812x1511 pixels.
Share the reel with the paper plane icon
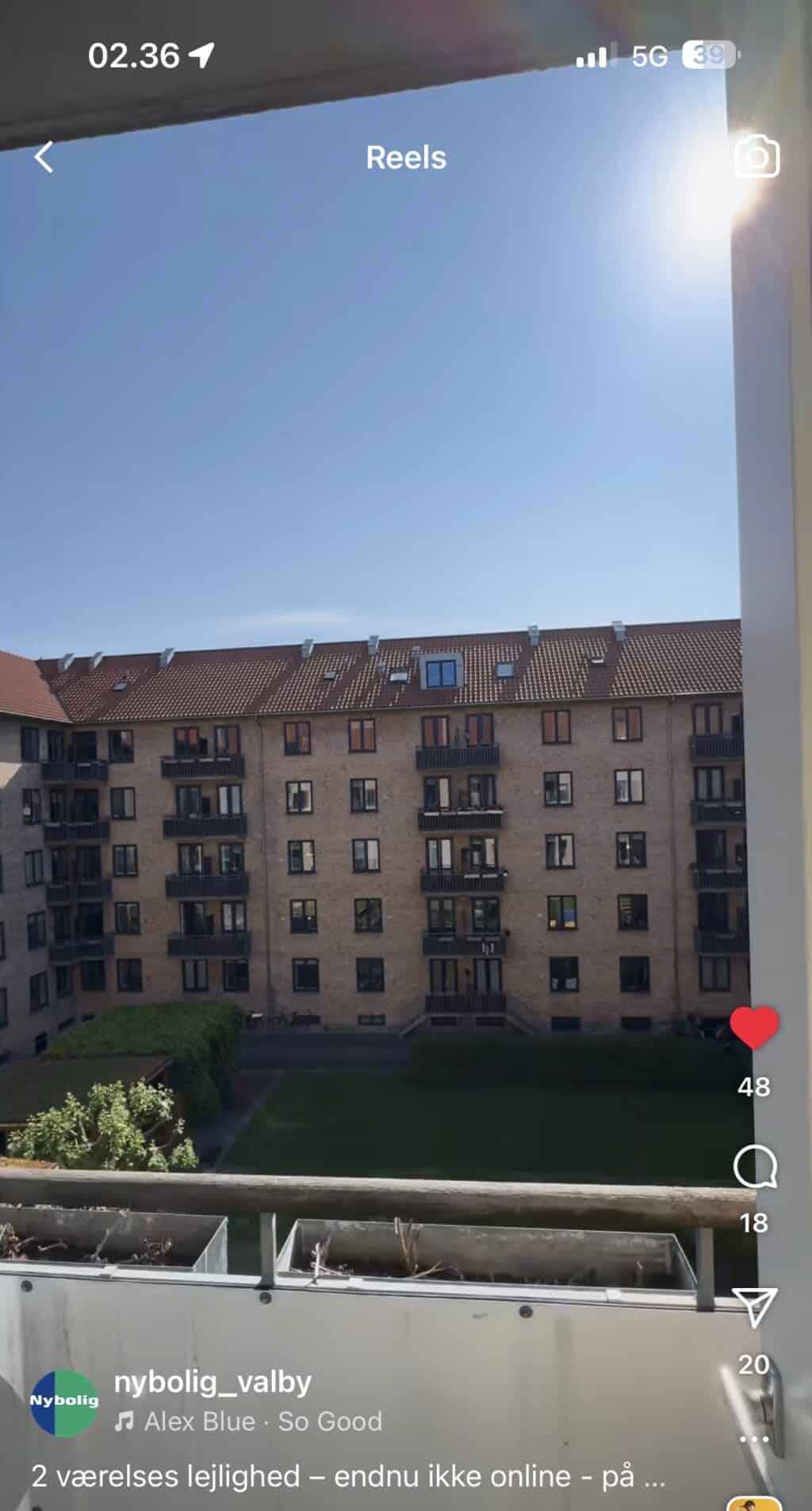754,1307
